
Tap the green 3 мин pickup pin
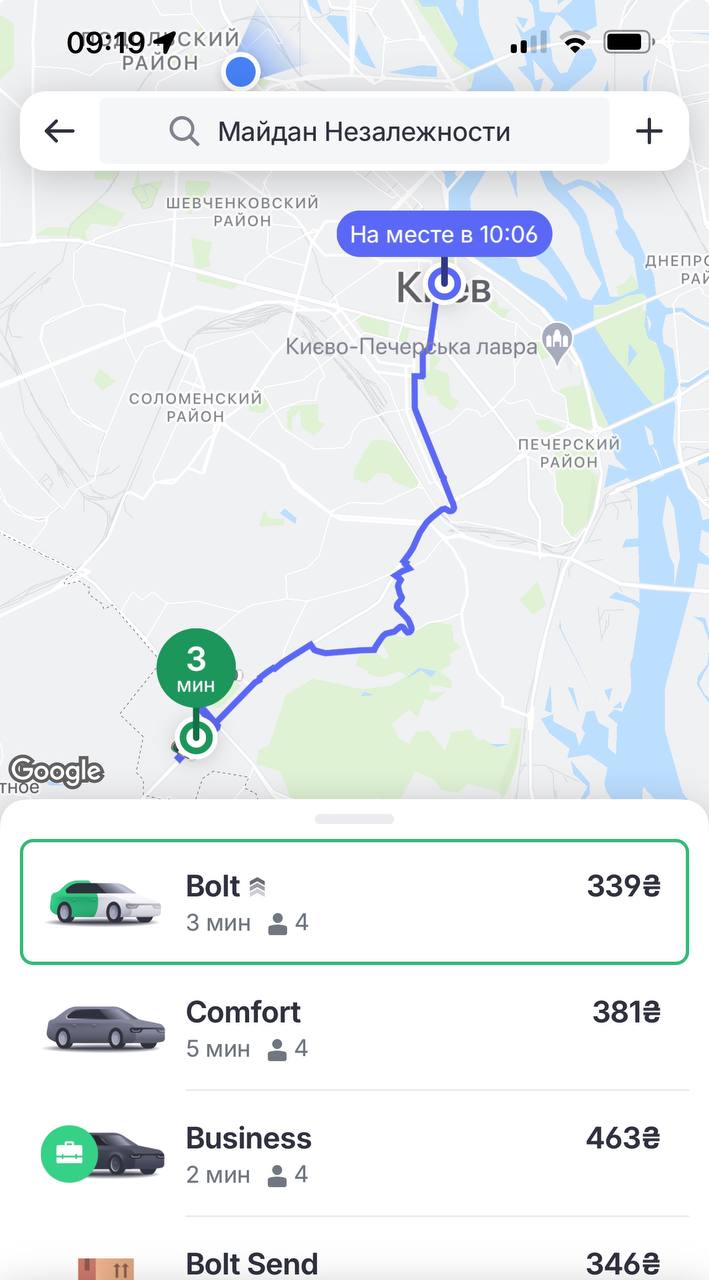point(196,667)
